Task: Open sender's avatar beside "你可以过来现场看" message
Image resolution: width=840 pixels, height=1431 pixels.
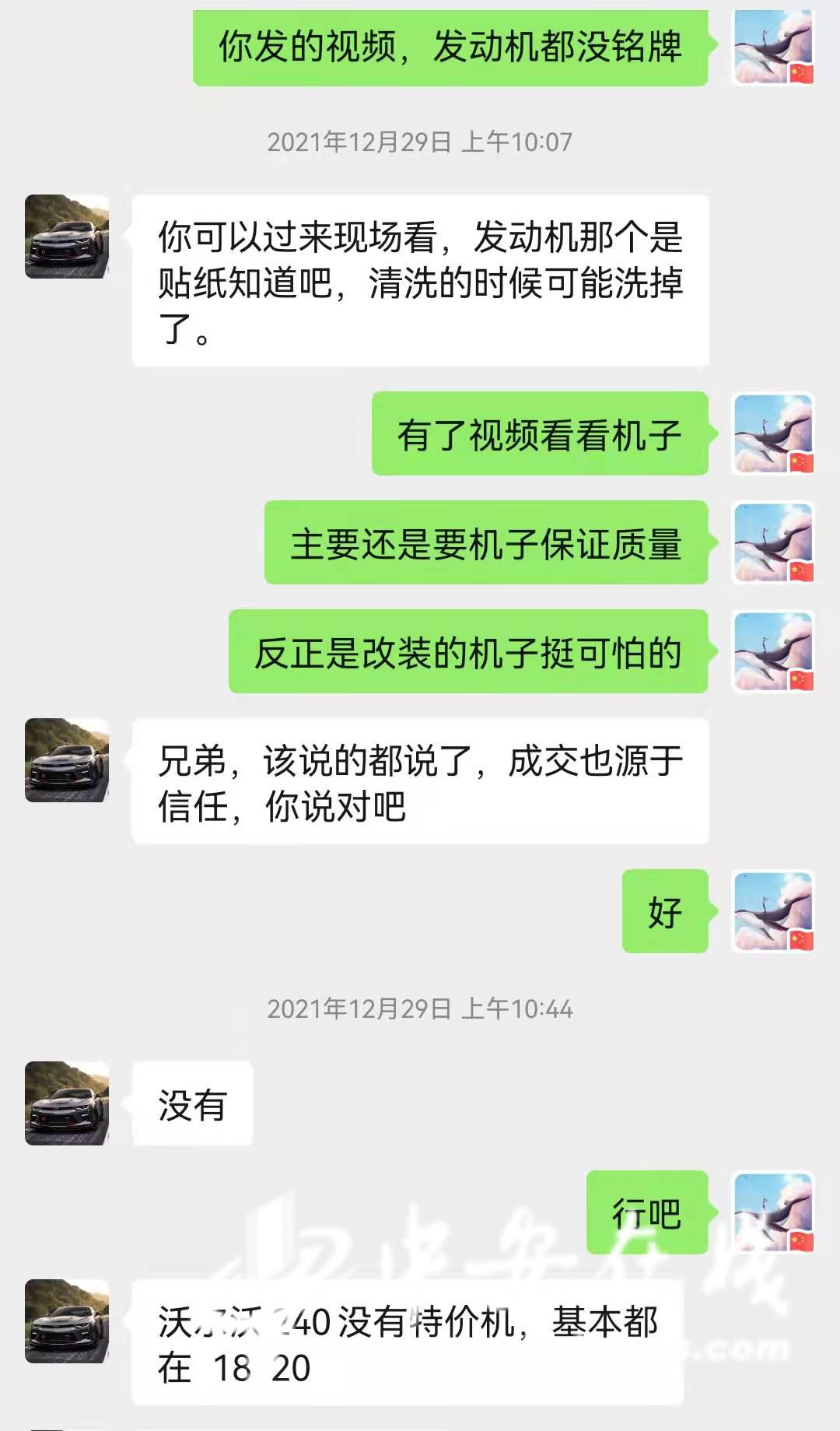Action: (67, 237)
